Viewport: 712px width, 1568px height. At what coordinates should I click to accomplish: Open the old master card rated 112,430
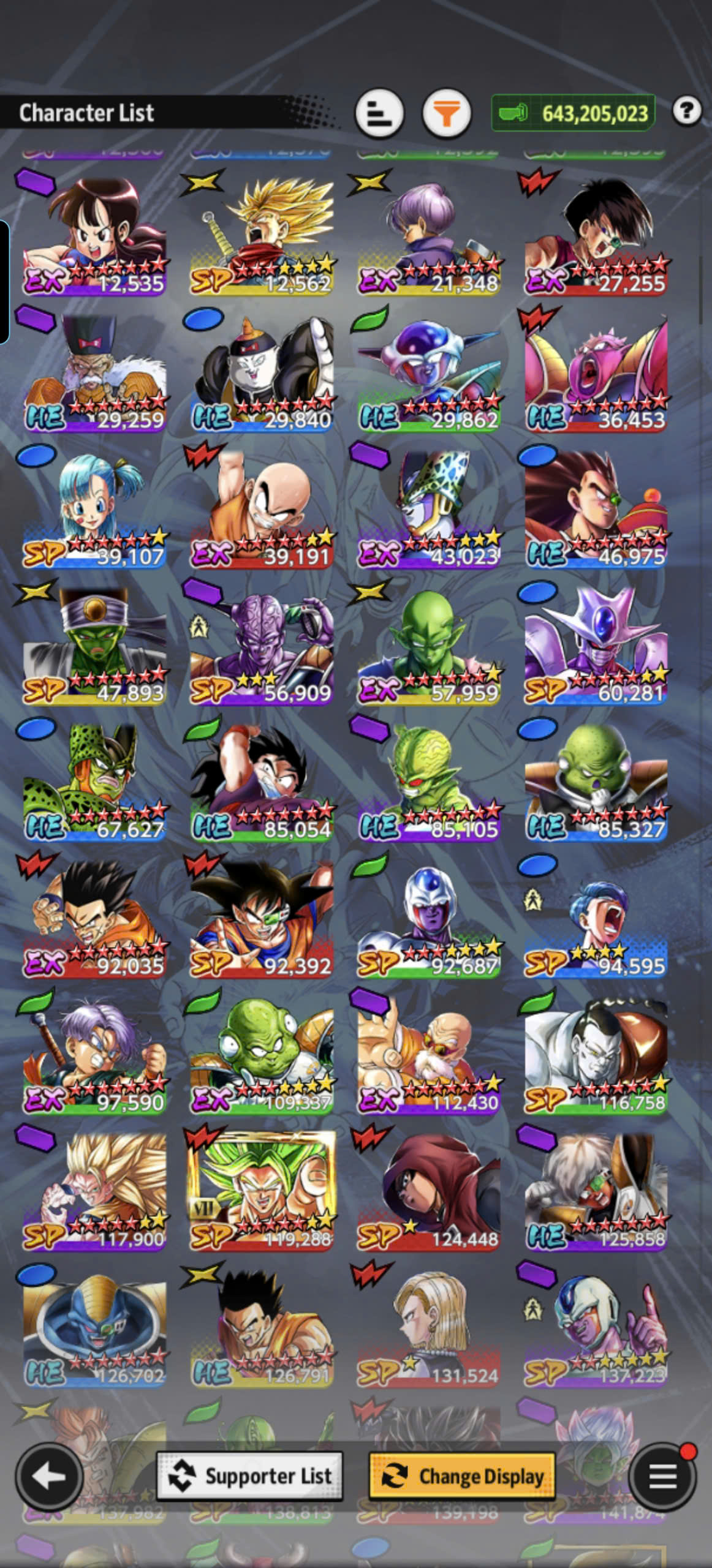click(x=429, y=1055)
